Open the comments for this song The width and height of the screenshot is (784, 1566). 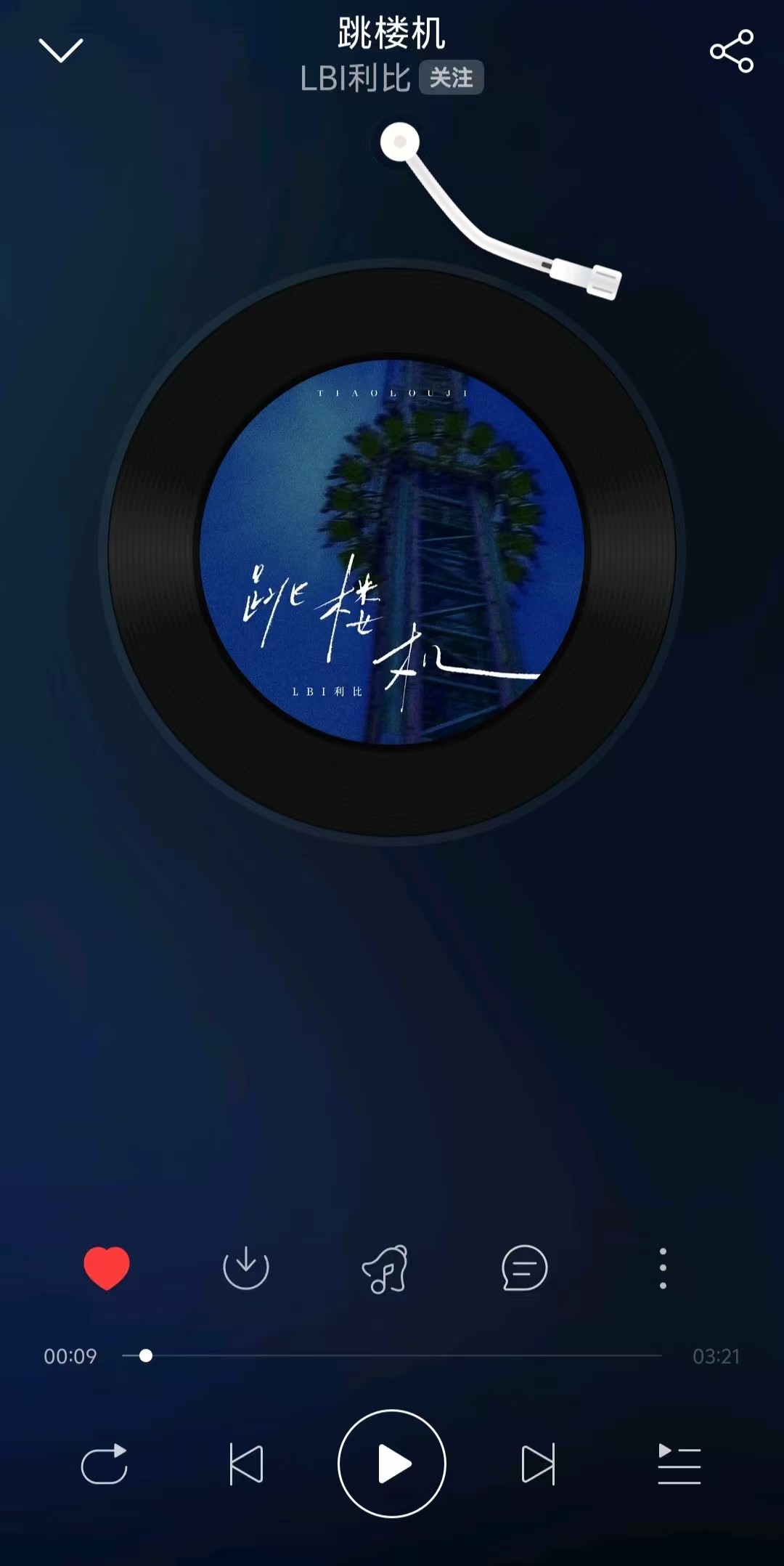coord(524,1268)
